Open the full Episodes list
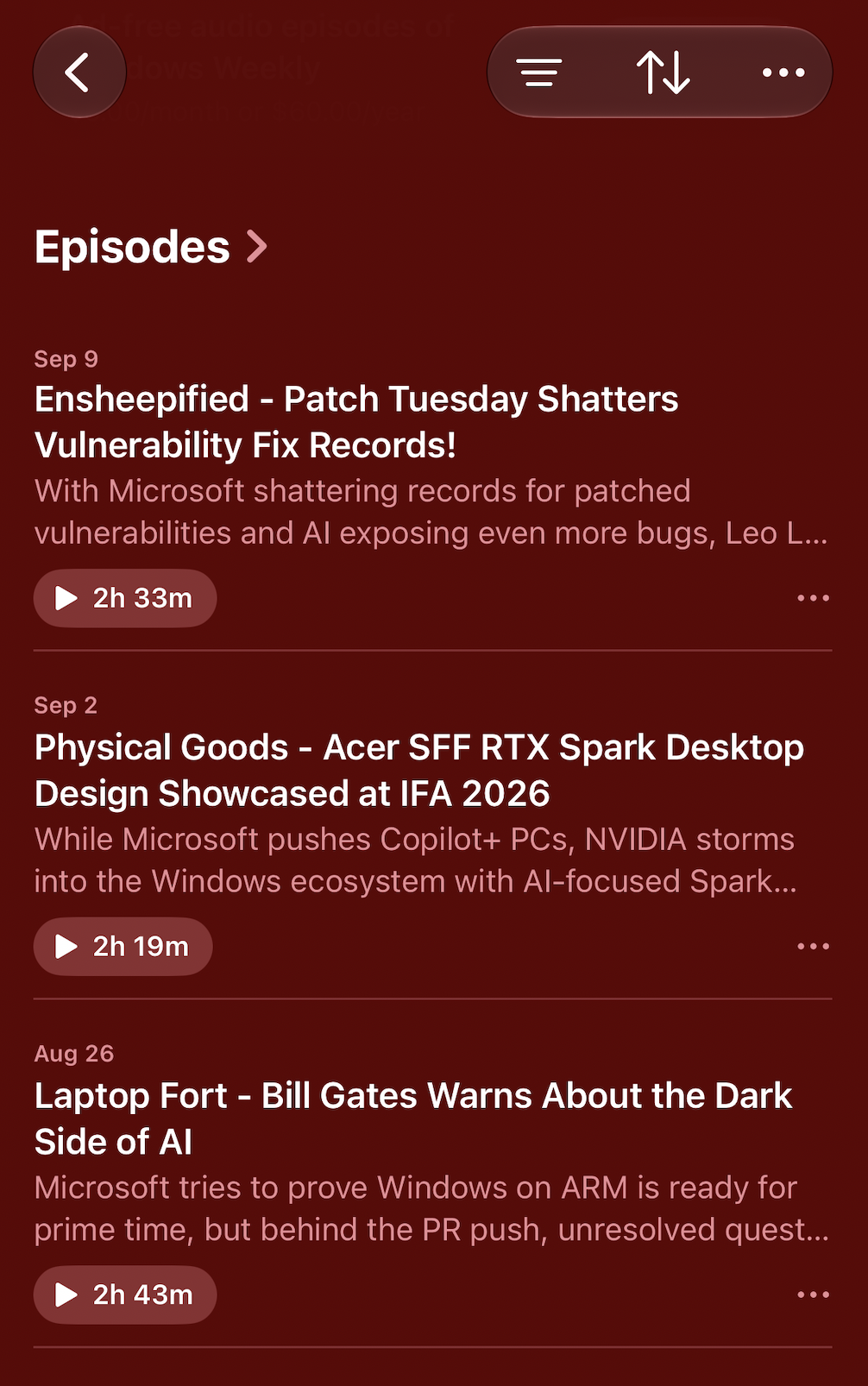Viewport: 868px width, 1386px height. click(x=151, y=247)
